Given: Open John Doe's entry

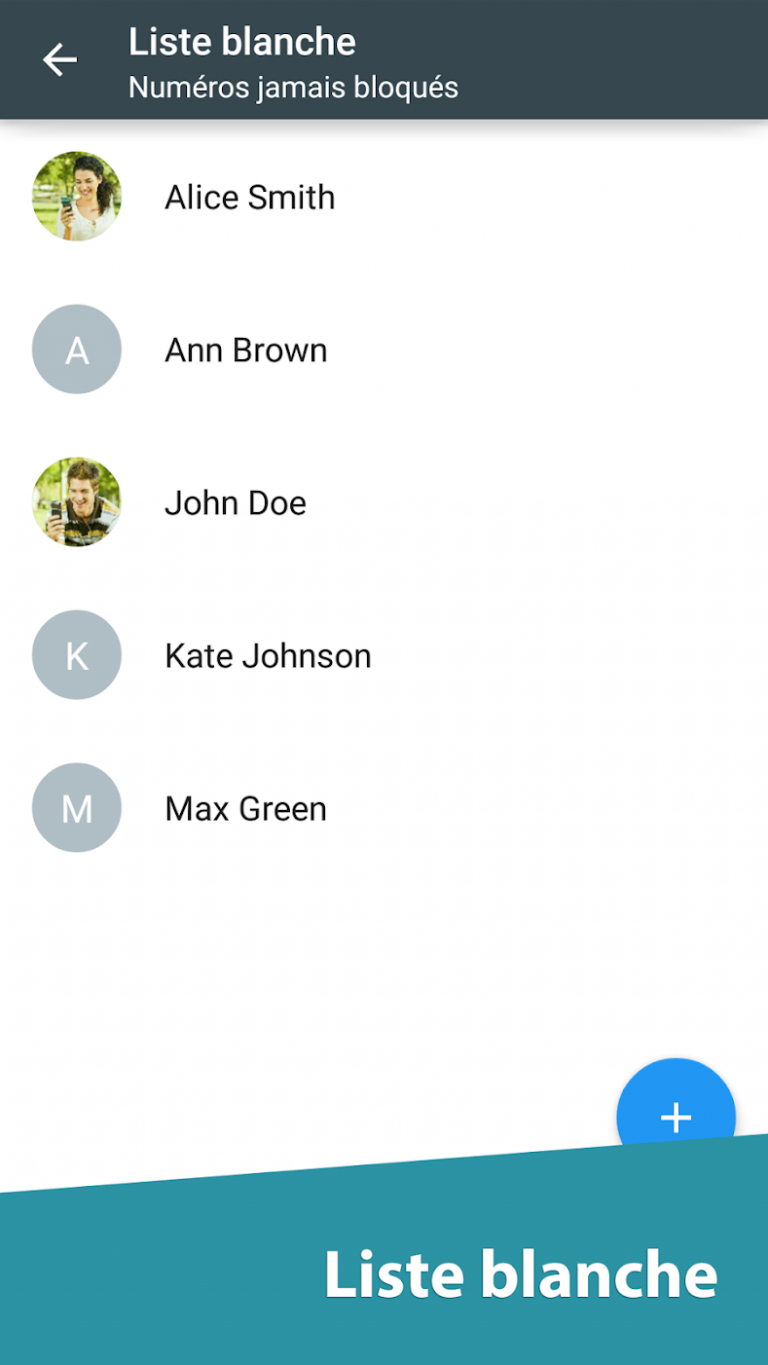Looking at the screenshot, I should point(235,503).
